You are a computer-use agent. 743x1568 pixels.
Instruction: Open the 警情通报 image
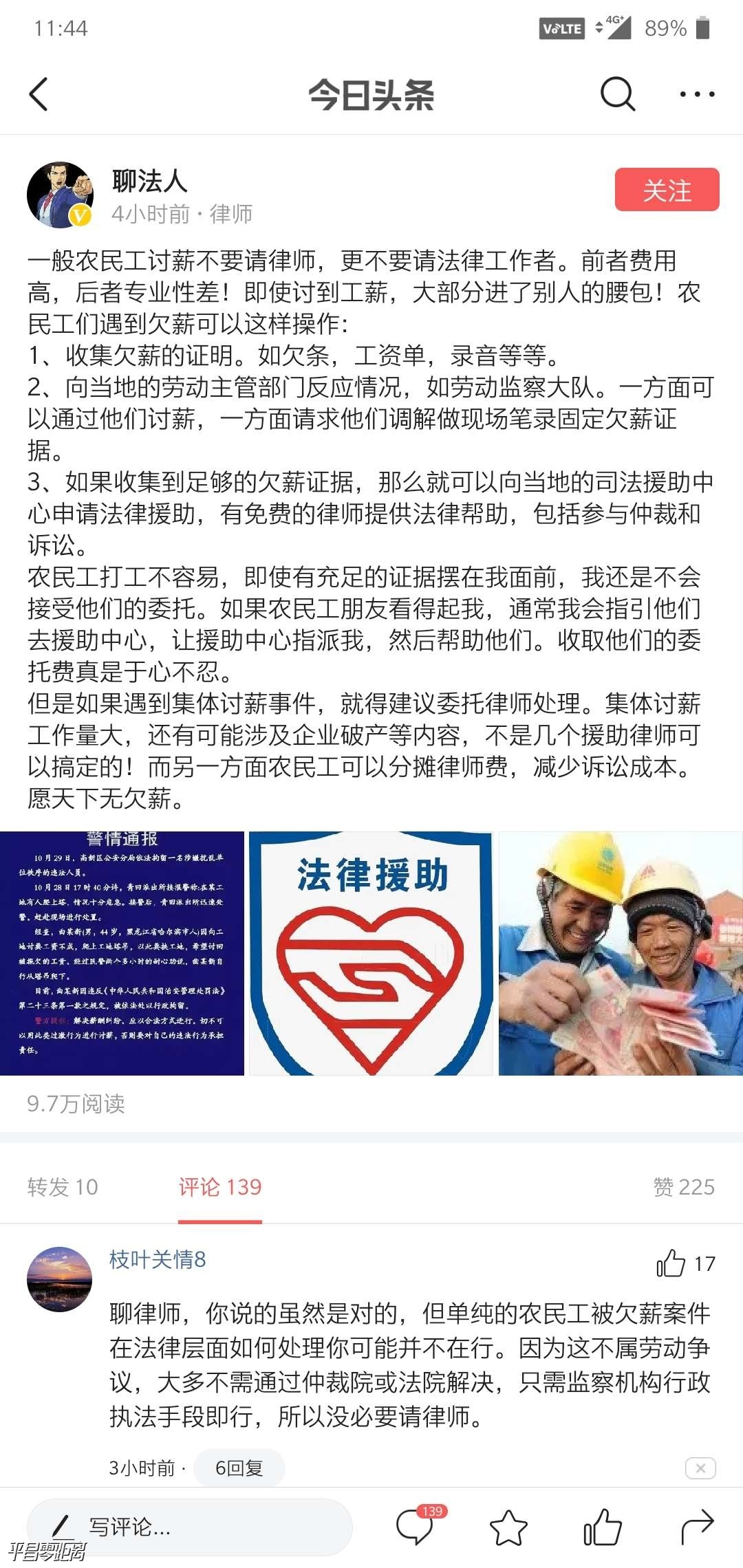pyautogui.click(x=122, y=953)
